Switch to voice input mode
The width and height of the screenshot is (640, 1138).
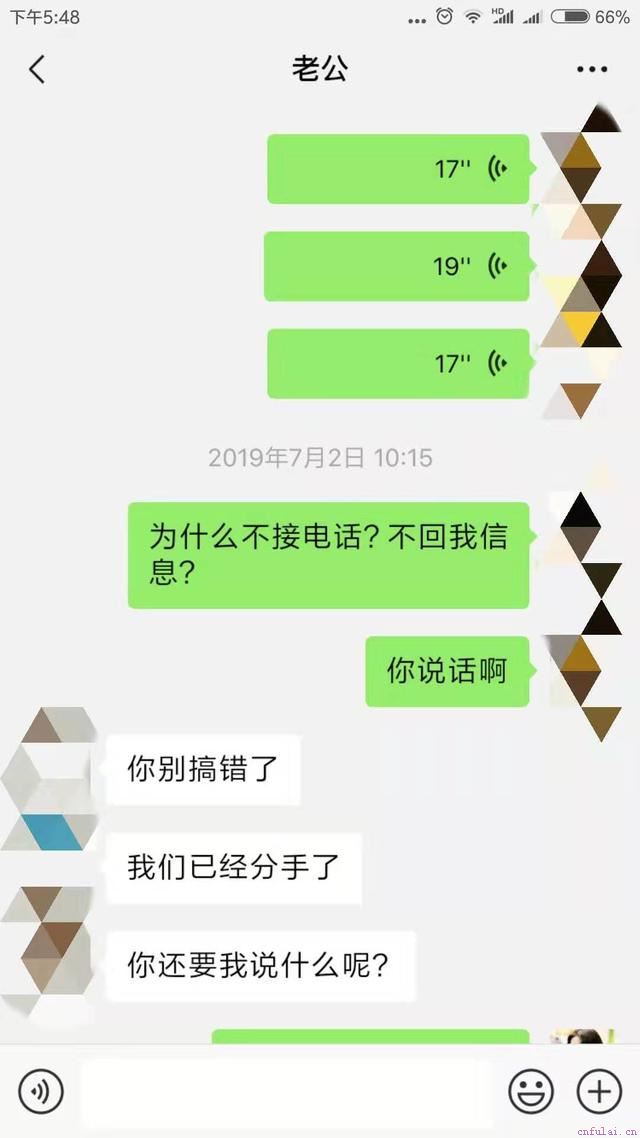pos(41,1091)
